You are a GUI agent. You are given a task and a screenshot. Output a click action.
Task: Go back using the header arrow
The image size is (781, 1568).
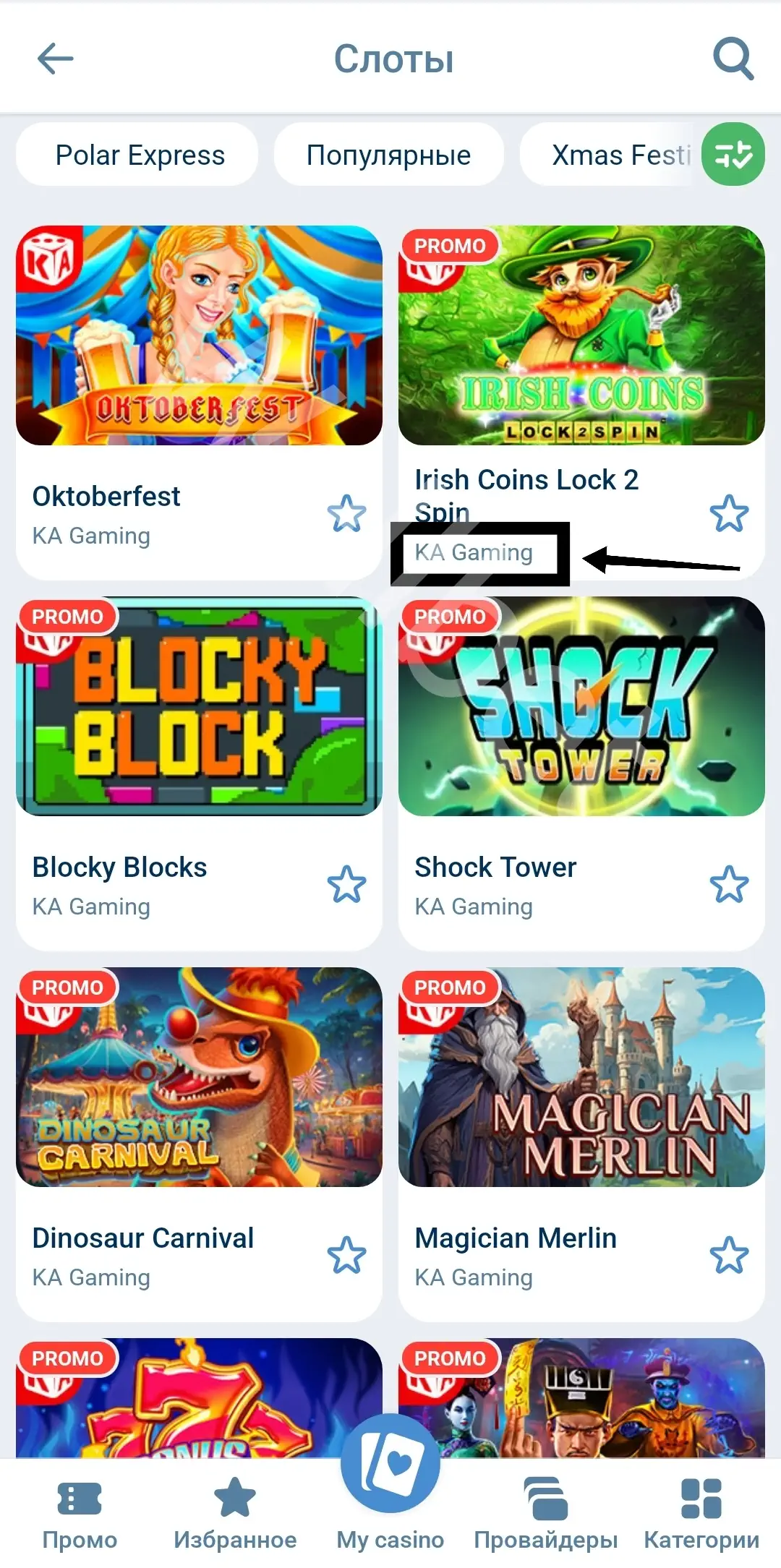pyautogui.click(x=55, y=59)
